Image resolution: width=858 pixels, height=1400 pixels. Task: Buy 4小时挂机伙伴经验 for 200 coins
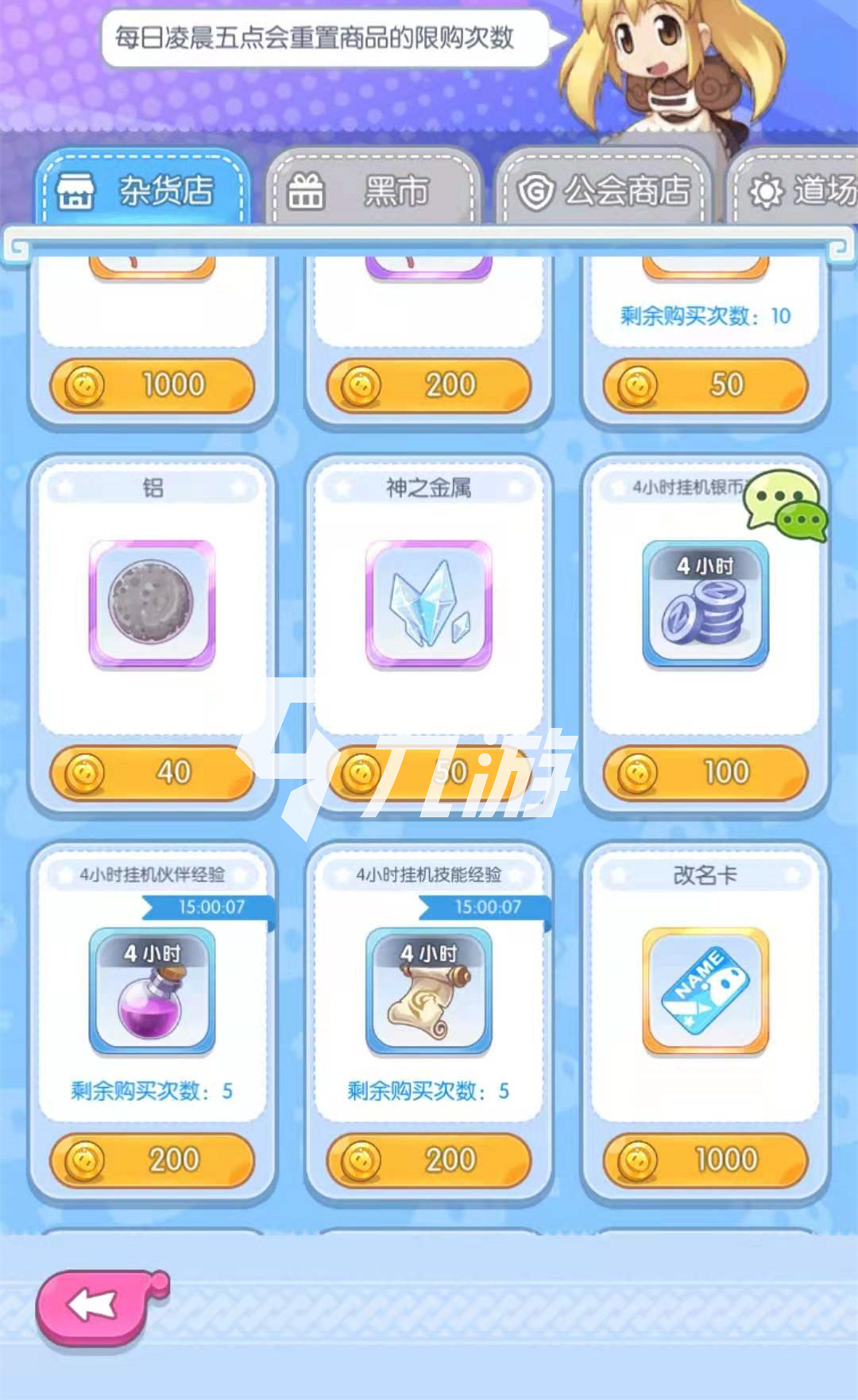152,1159
